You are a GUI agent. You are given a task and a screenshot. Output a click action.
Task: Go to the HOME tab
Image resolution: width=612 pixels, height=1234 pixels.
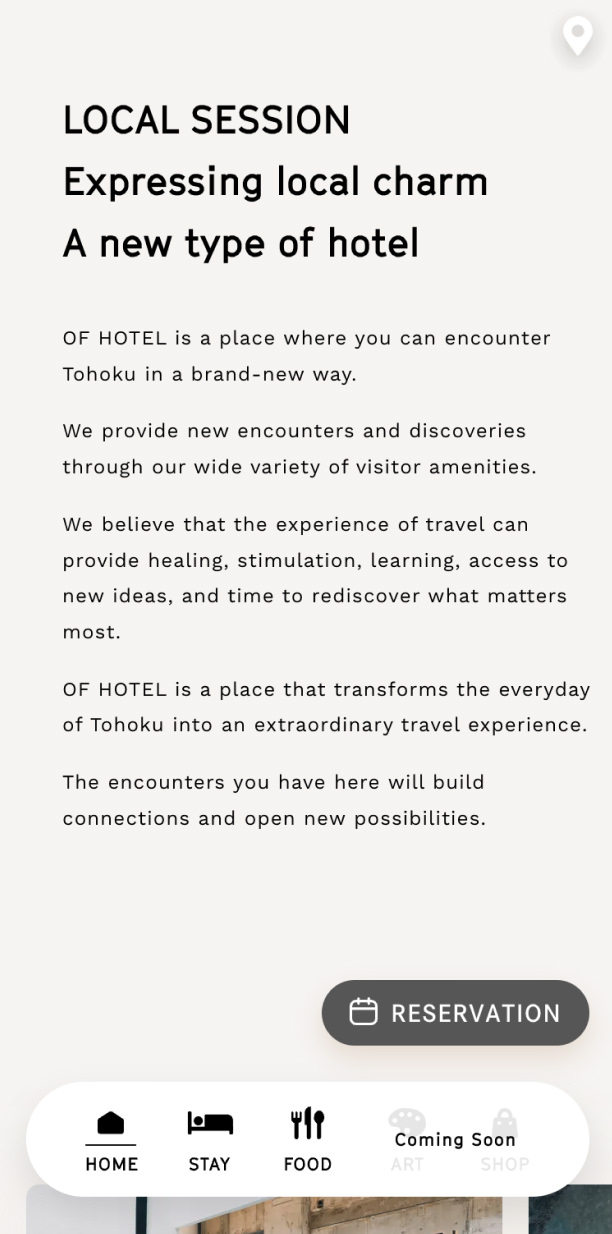coord(111,1140)
